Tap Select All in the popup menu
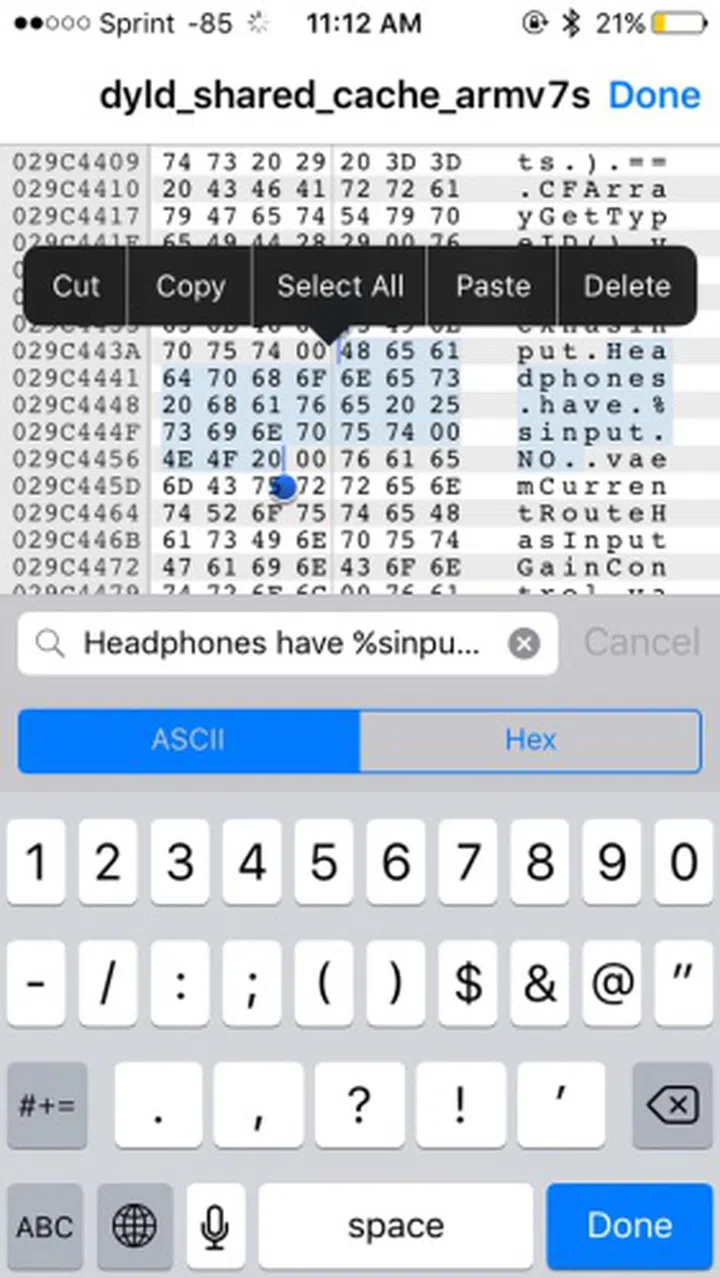 point(340,287)
